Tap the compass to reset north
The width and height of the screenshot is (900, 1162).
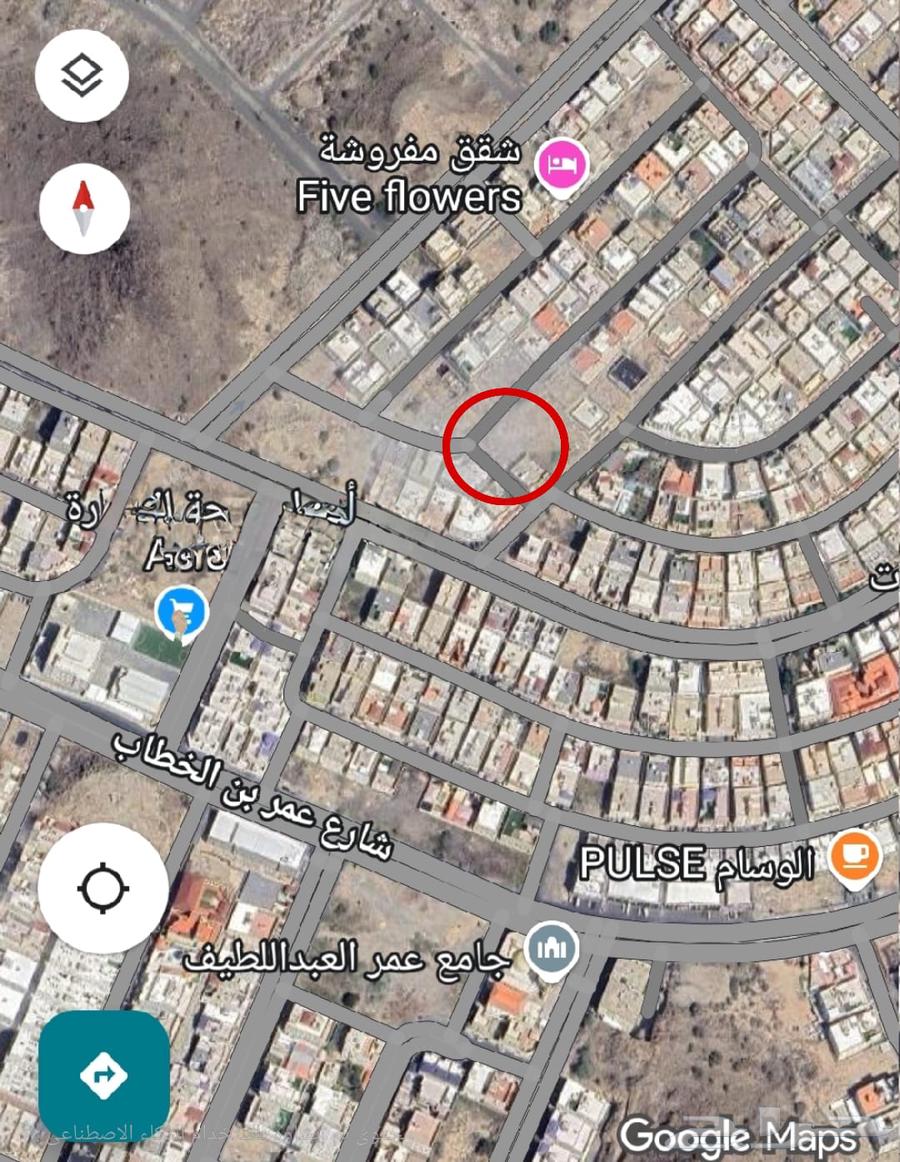(x=84, y=208)
